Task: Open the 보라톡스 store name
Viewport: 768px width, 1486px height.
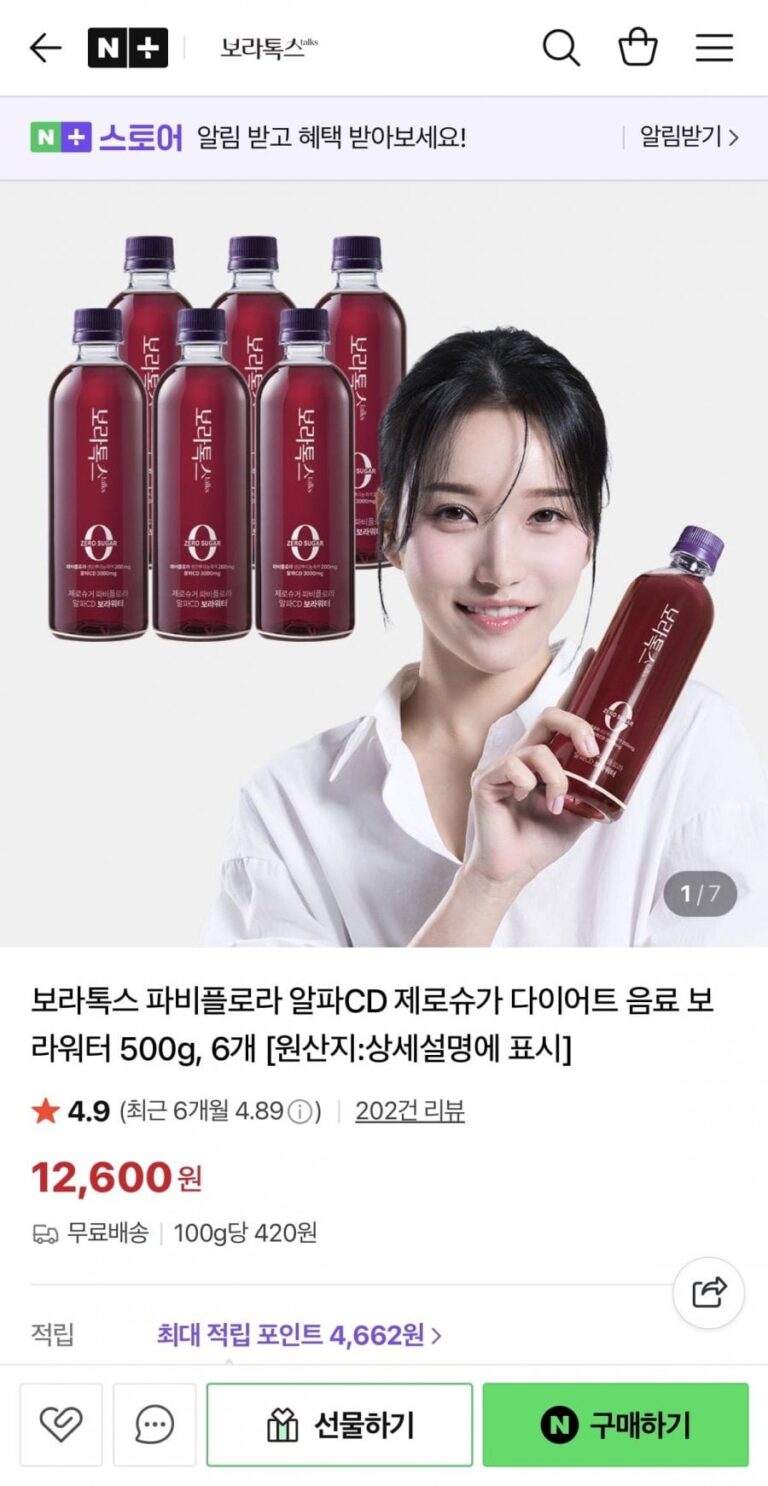Action: pos(268,48)
